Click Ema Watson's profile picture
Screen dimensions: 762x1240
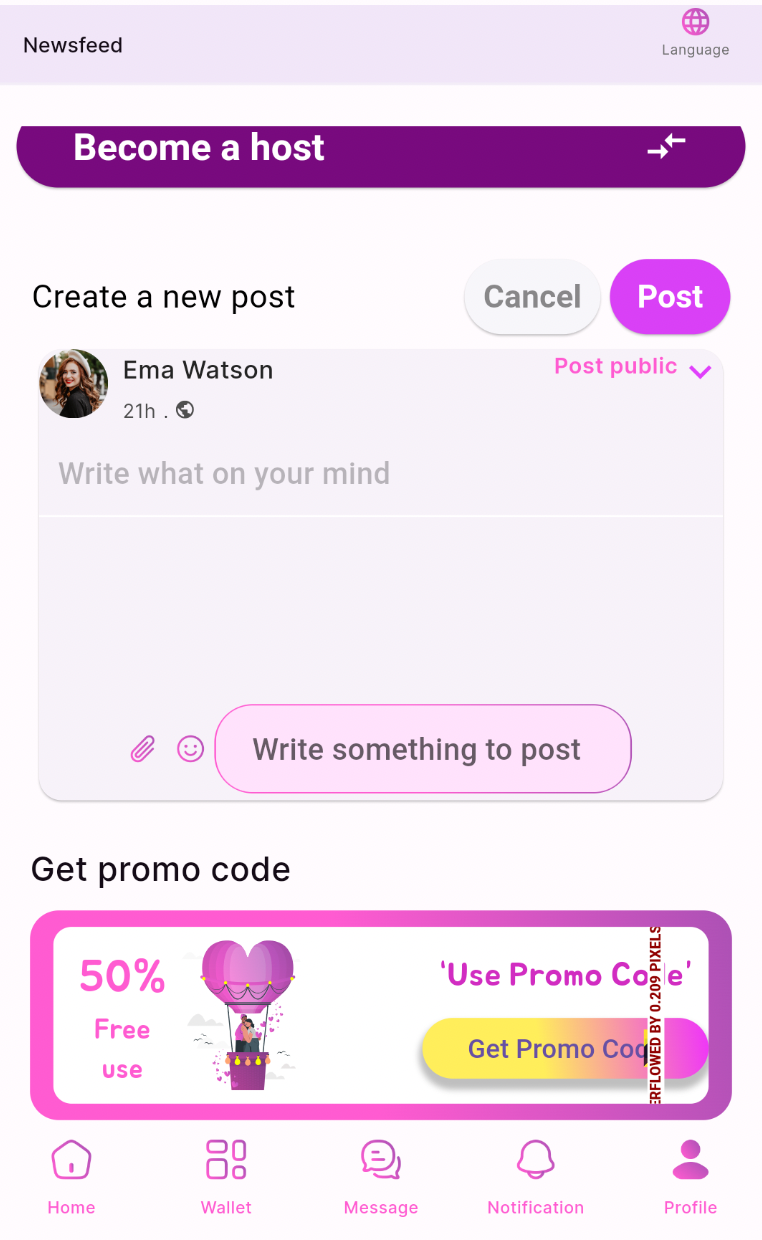(73, 383)
